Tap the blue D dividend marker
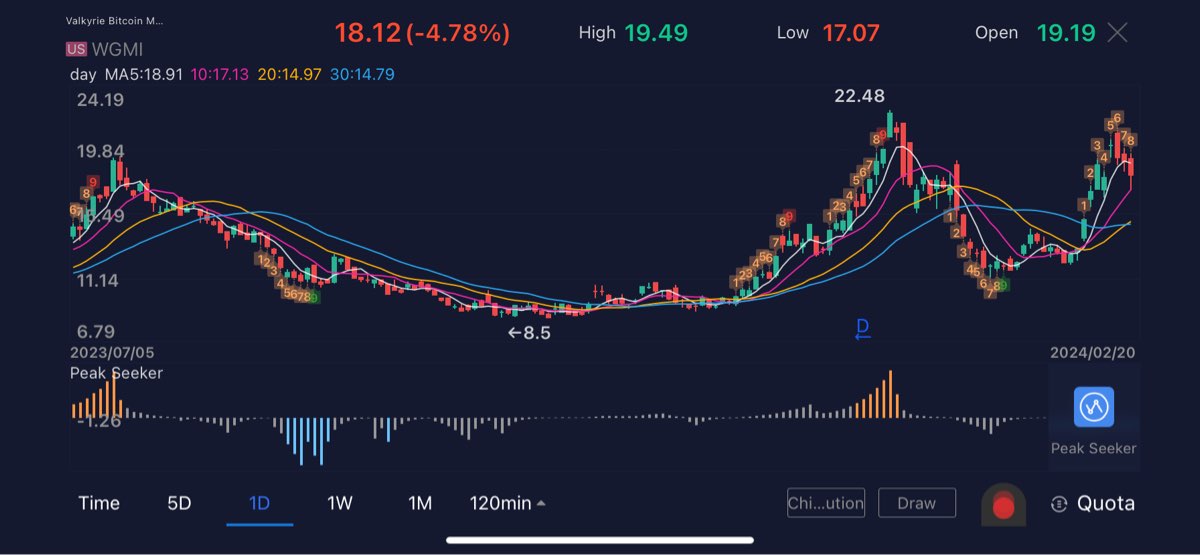1200x555 pixels. tap(863, 328)
